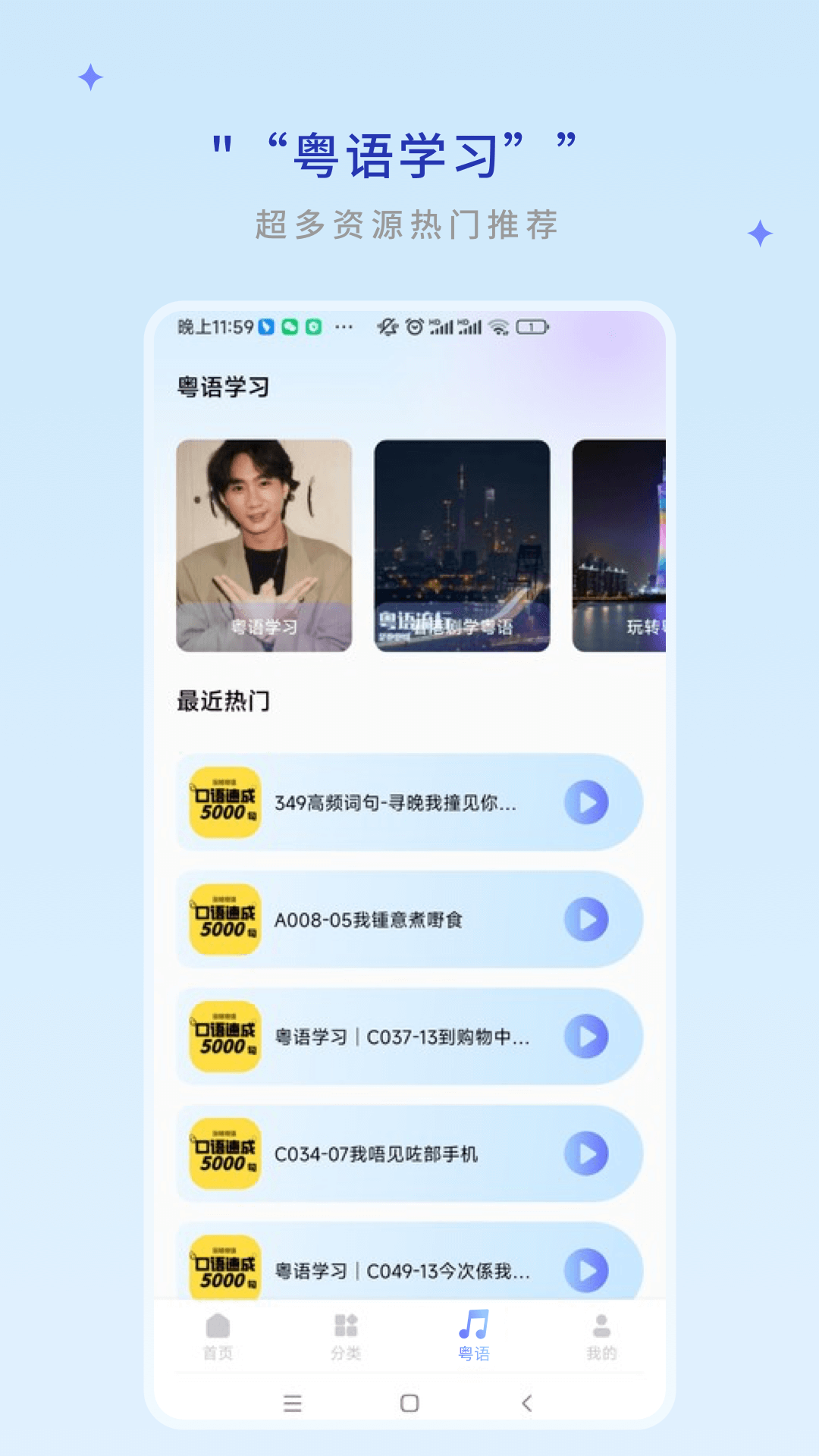Play the C049-13今次係我 lesson
This screenshot has width=819, height=1456.
point(588,1270)
